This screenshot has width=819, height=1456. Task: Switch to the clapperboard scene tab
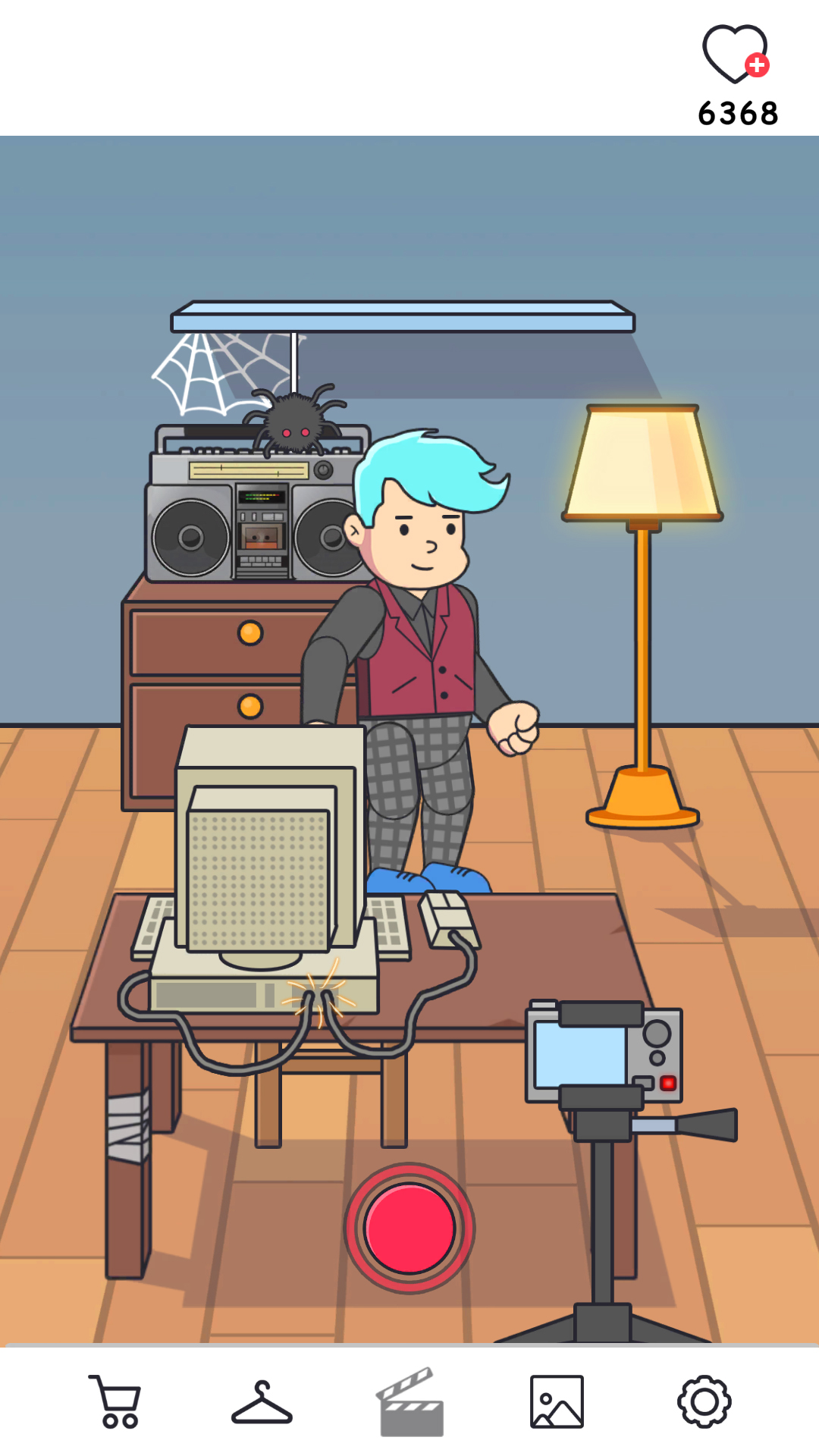410,1402
